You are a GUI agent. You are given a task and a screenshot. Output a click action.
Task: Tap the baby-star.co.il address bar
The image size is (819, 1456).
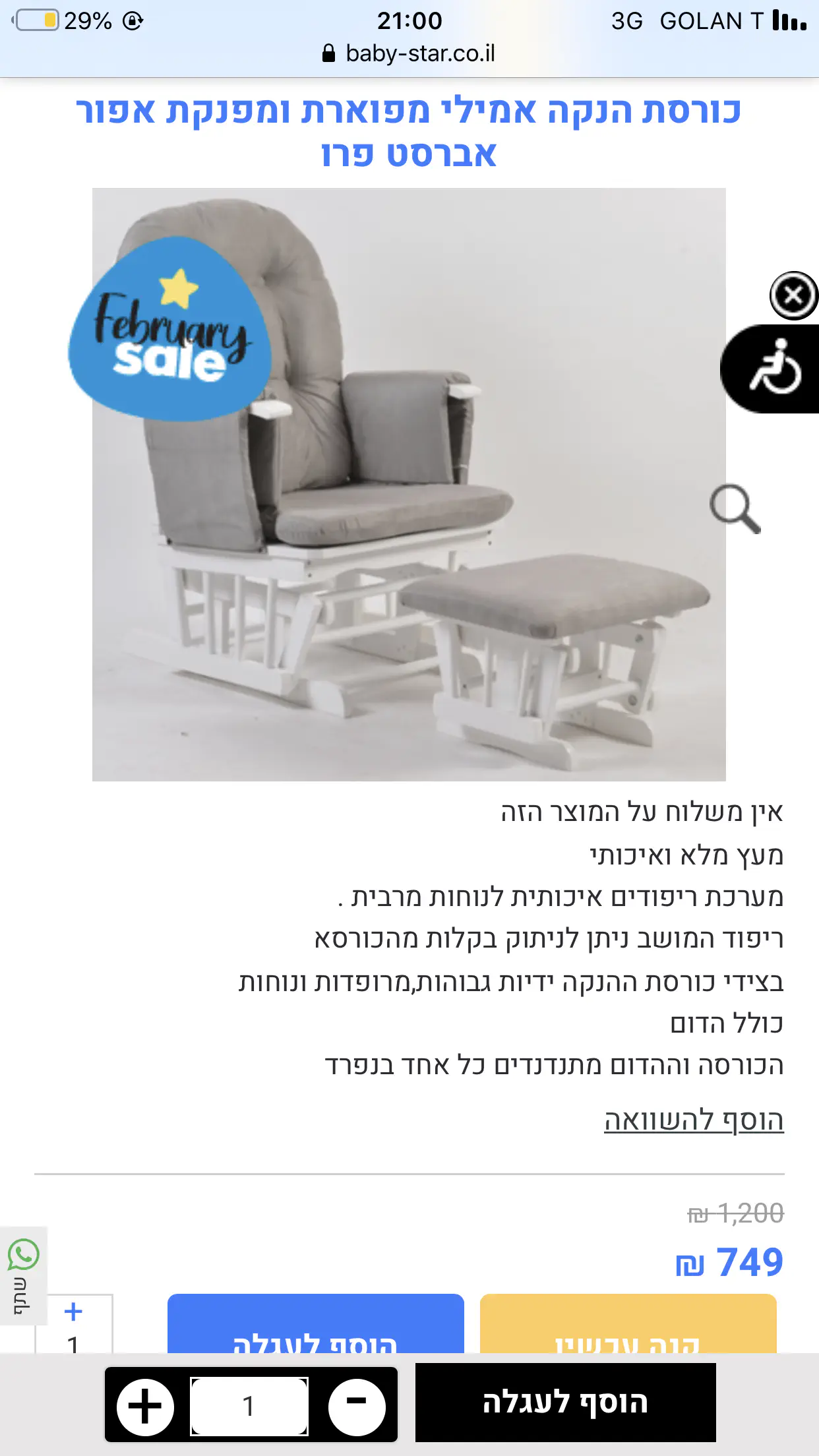tap(409, 53)
